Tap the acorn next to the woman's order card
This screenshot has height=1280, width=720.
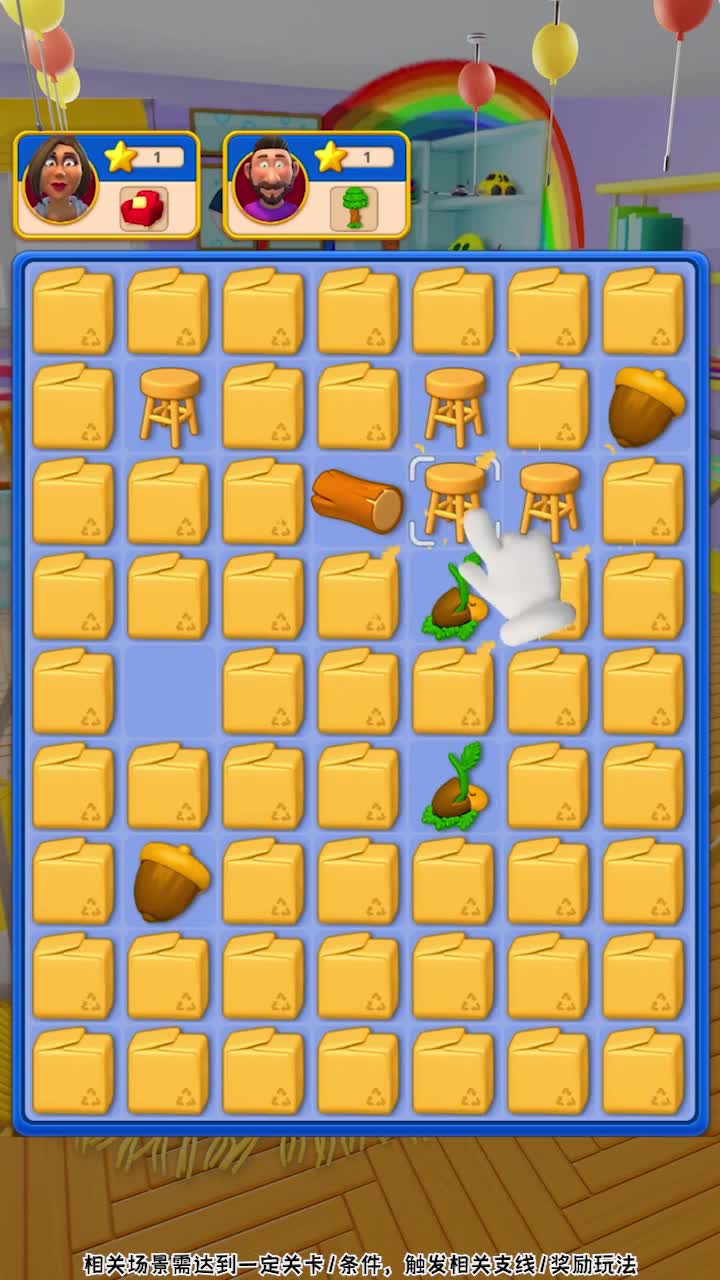[645, 405]
